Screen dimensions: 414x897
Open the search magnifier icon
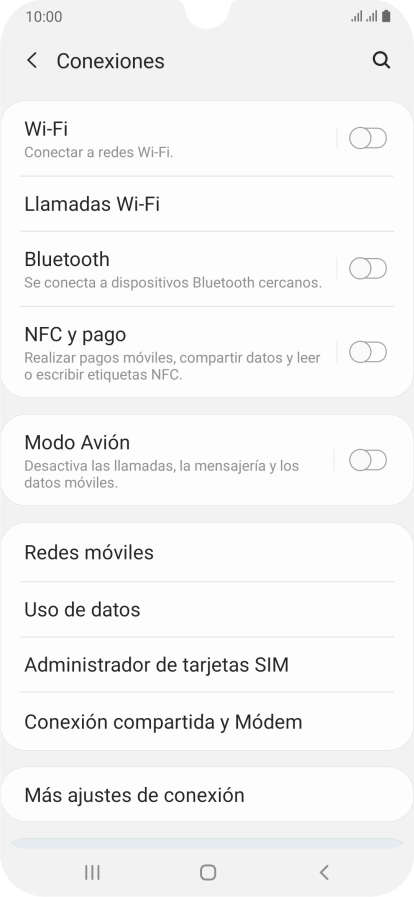pyautogui.click(x=381, y=61)
